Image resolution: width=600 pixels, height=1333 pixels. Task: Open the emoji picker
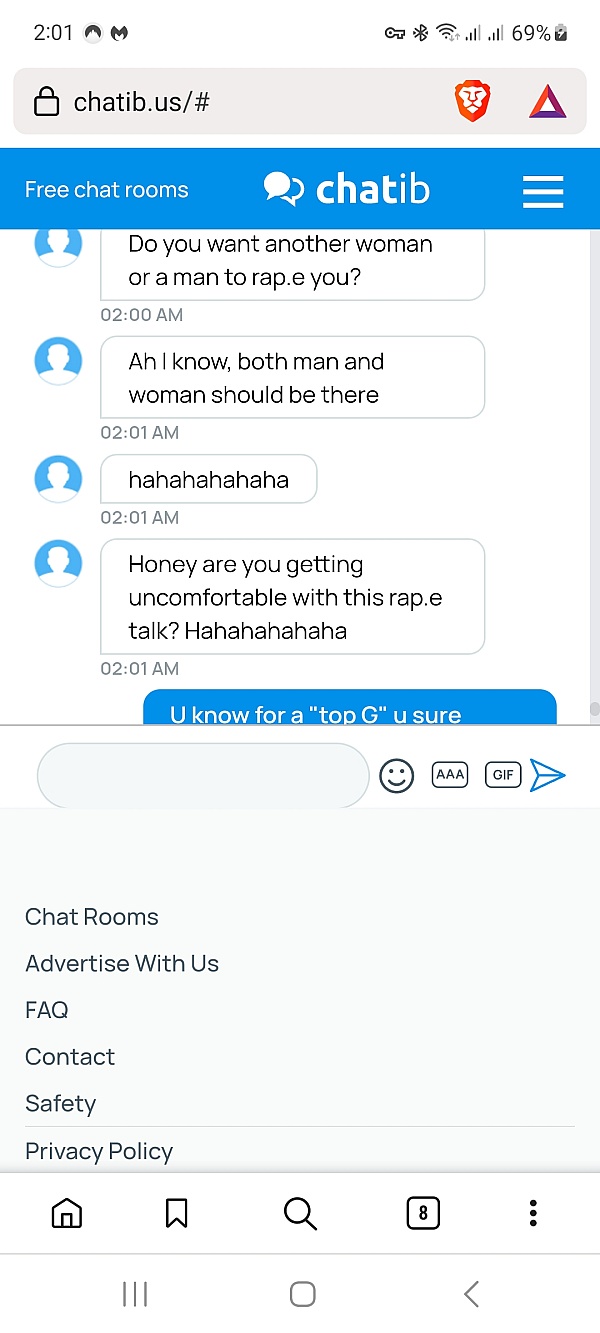point(397,776)
